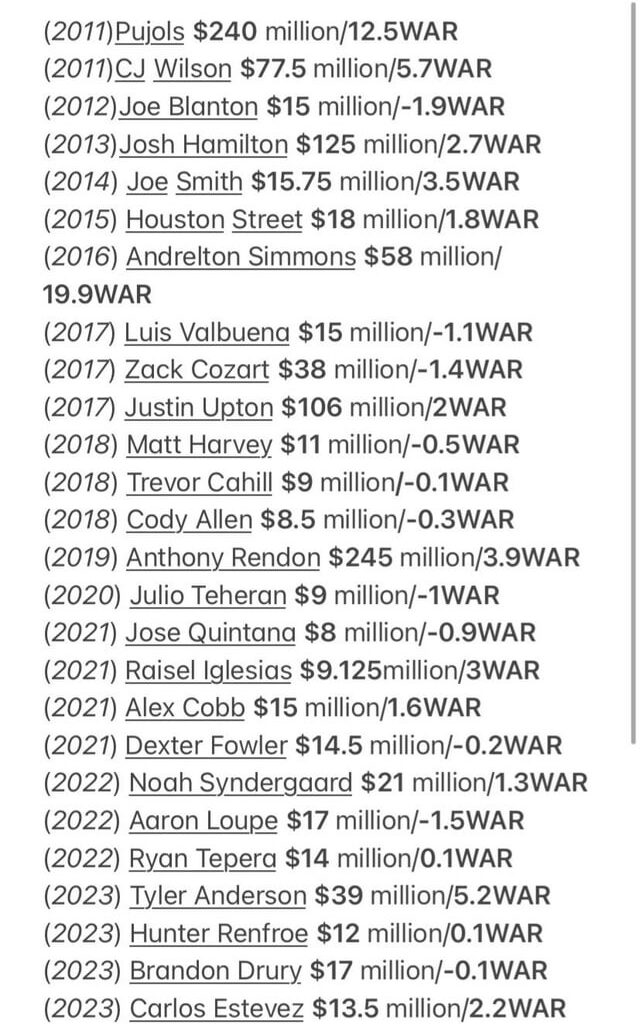Tap the Cody Allen link

click(189, 520)
